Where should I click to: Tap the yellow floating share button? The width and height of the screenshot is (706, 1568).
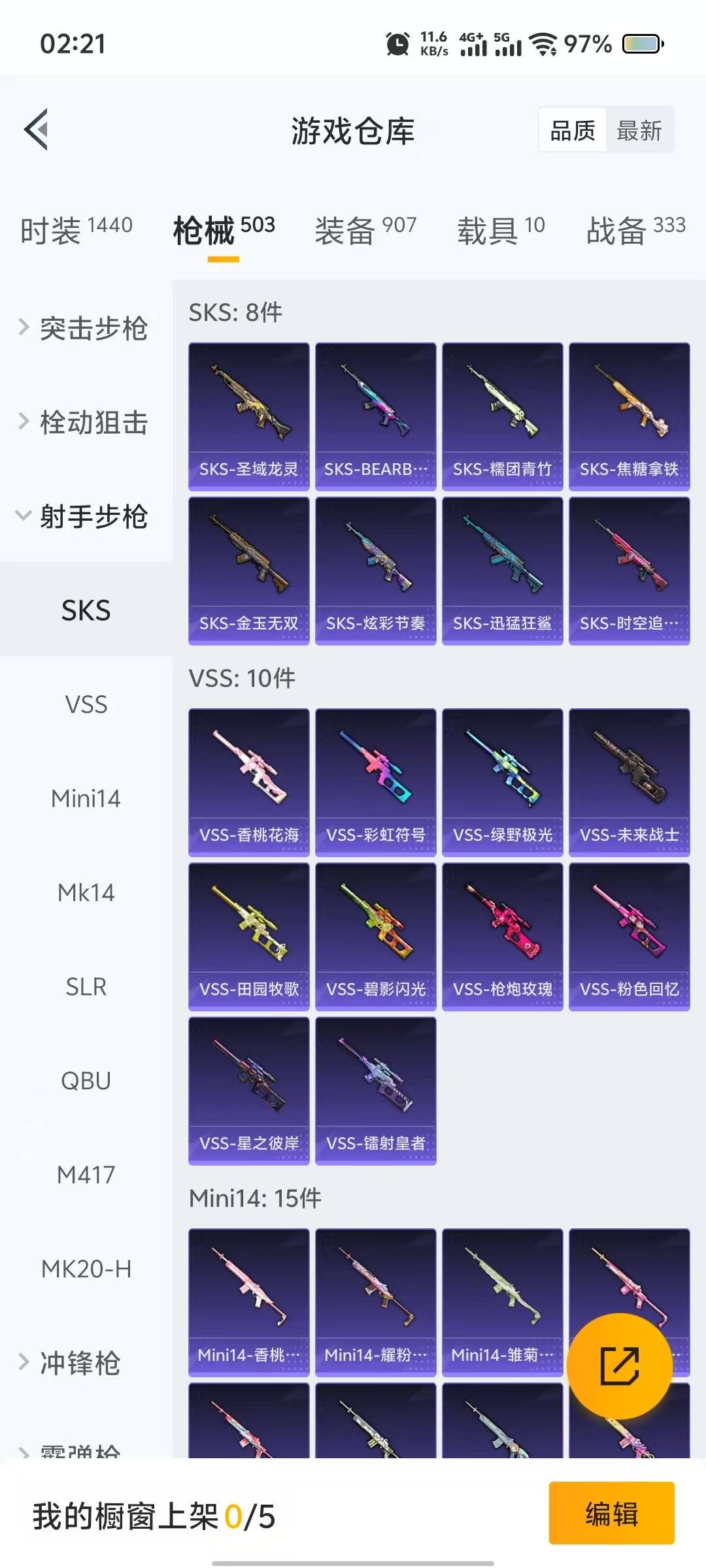pos(619,1365)
